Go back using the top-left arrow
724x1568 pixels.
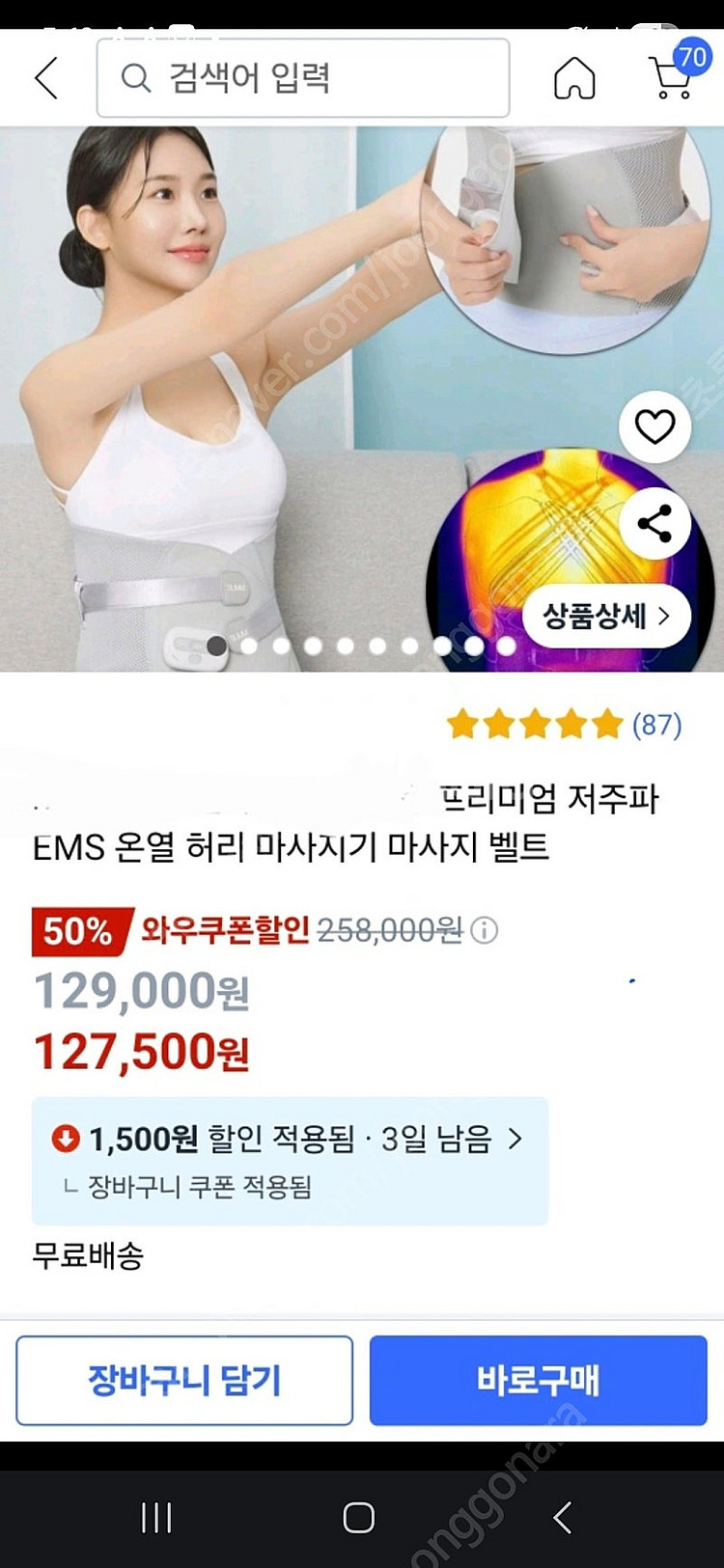pyautogui.click(x=46, y=77)
